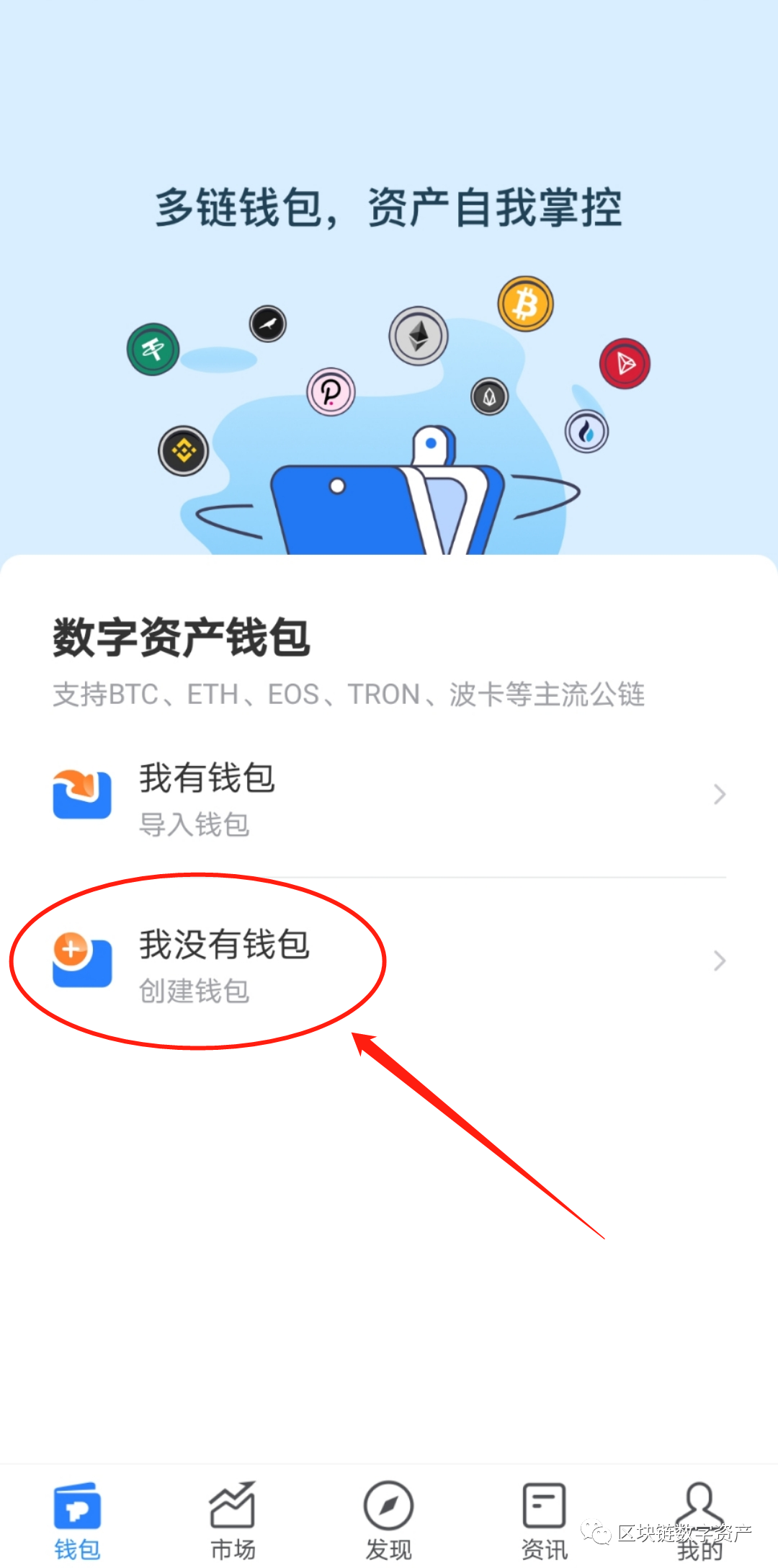778x1568 pixels.
Task: Click the 导入钱包 import wallet option
Action: click(195, 824)
